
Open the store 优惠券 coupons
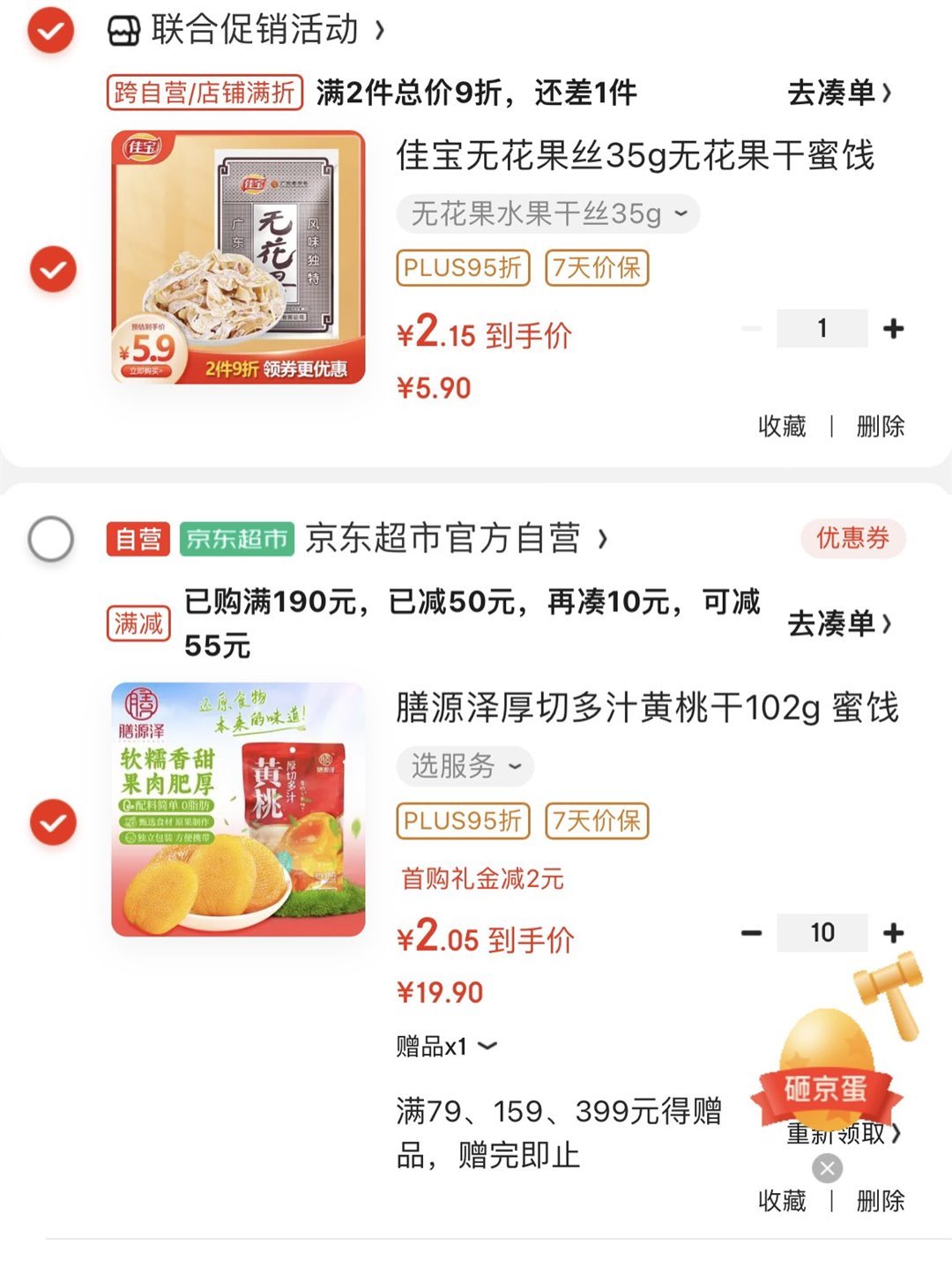(x=853, y=538)
